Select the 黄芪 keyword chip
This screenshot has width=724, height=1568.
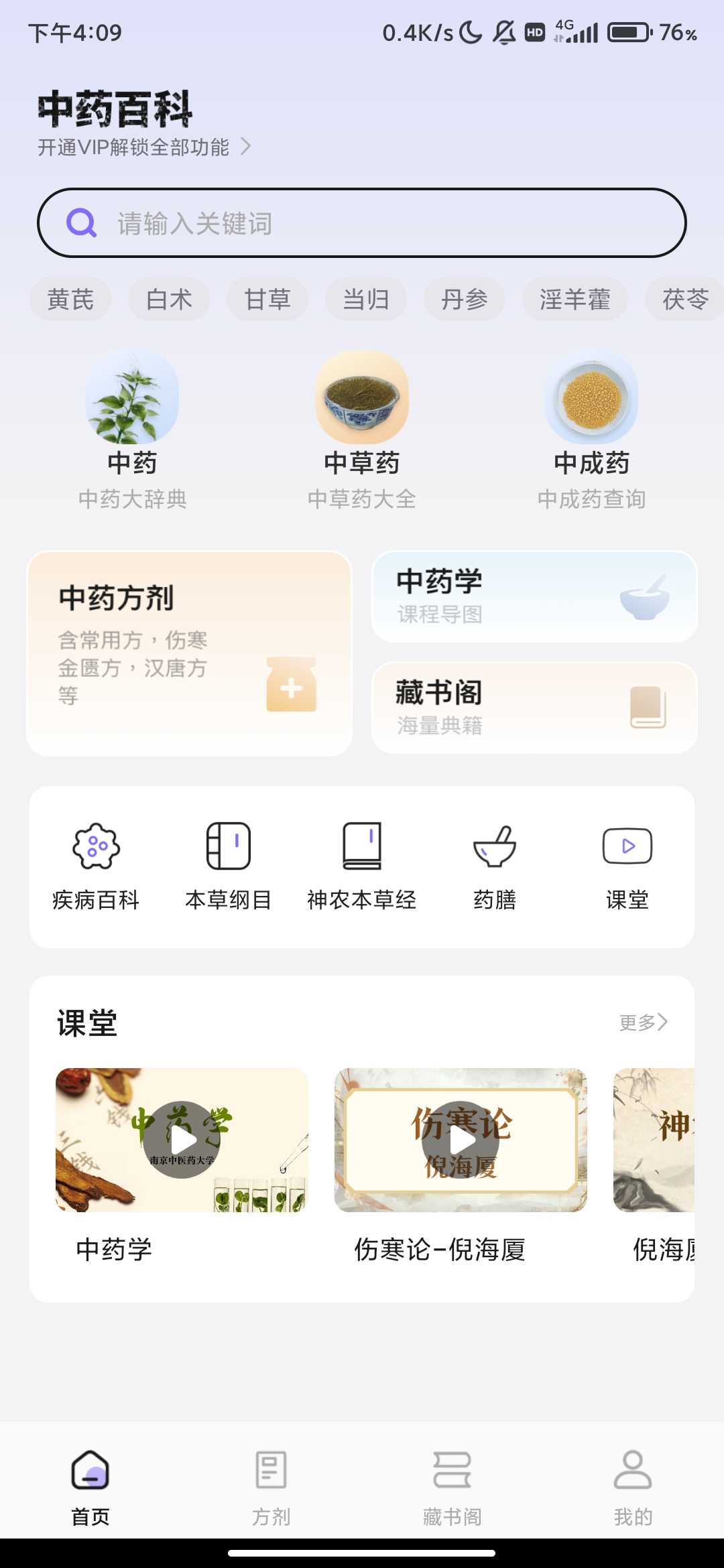pos(70,299)
